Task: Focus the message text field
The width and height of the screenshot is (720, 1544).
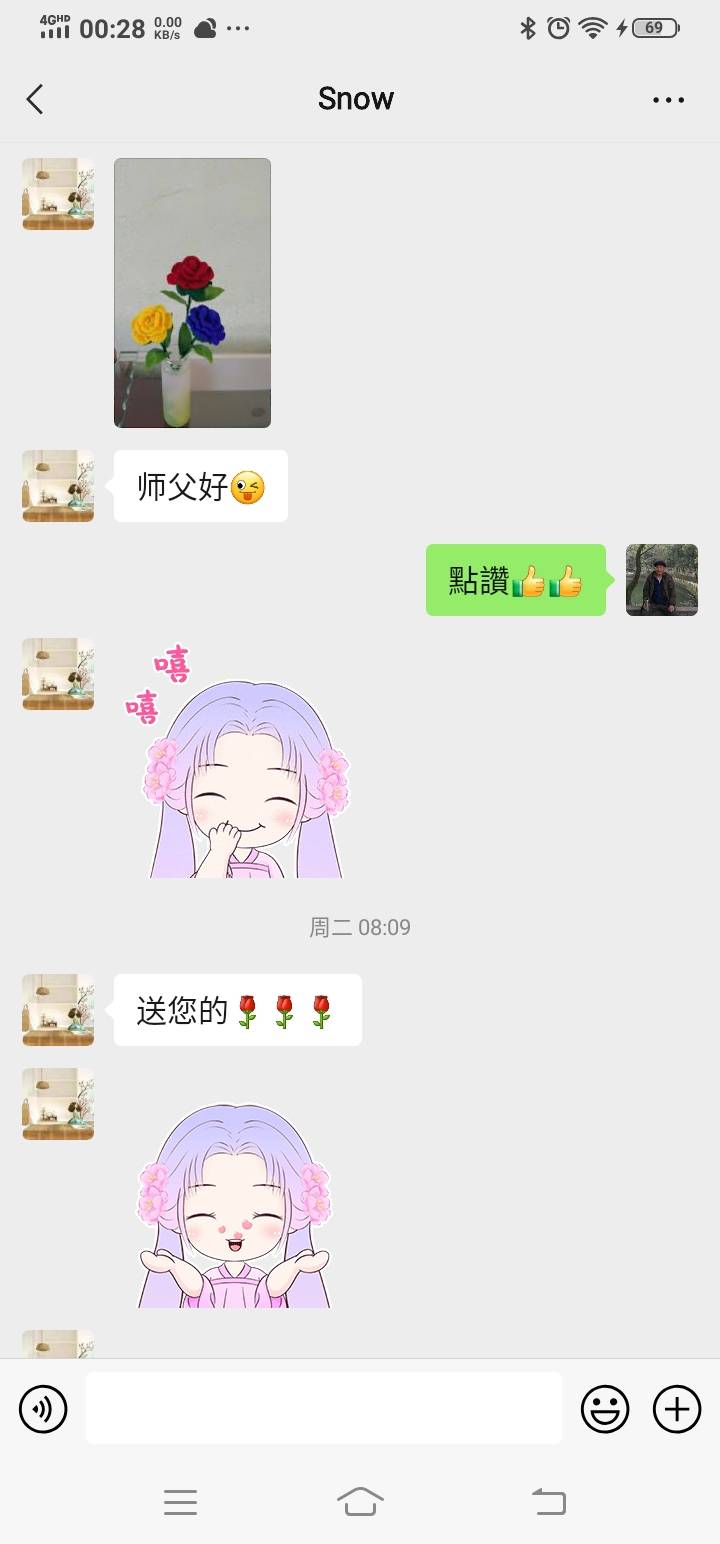Action: click(323, 1408)
